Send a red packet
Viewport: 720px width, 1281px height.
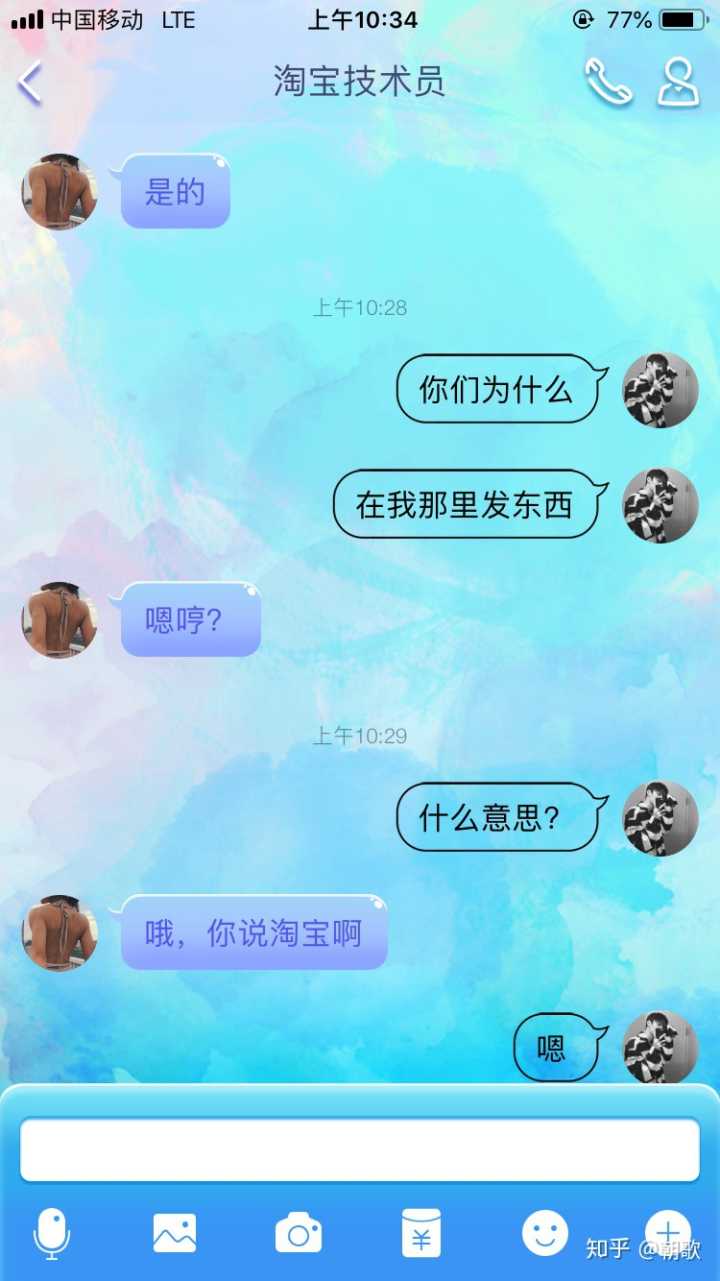click(x=421, y=1233)
